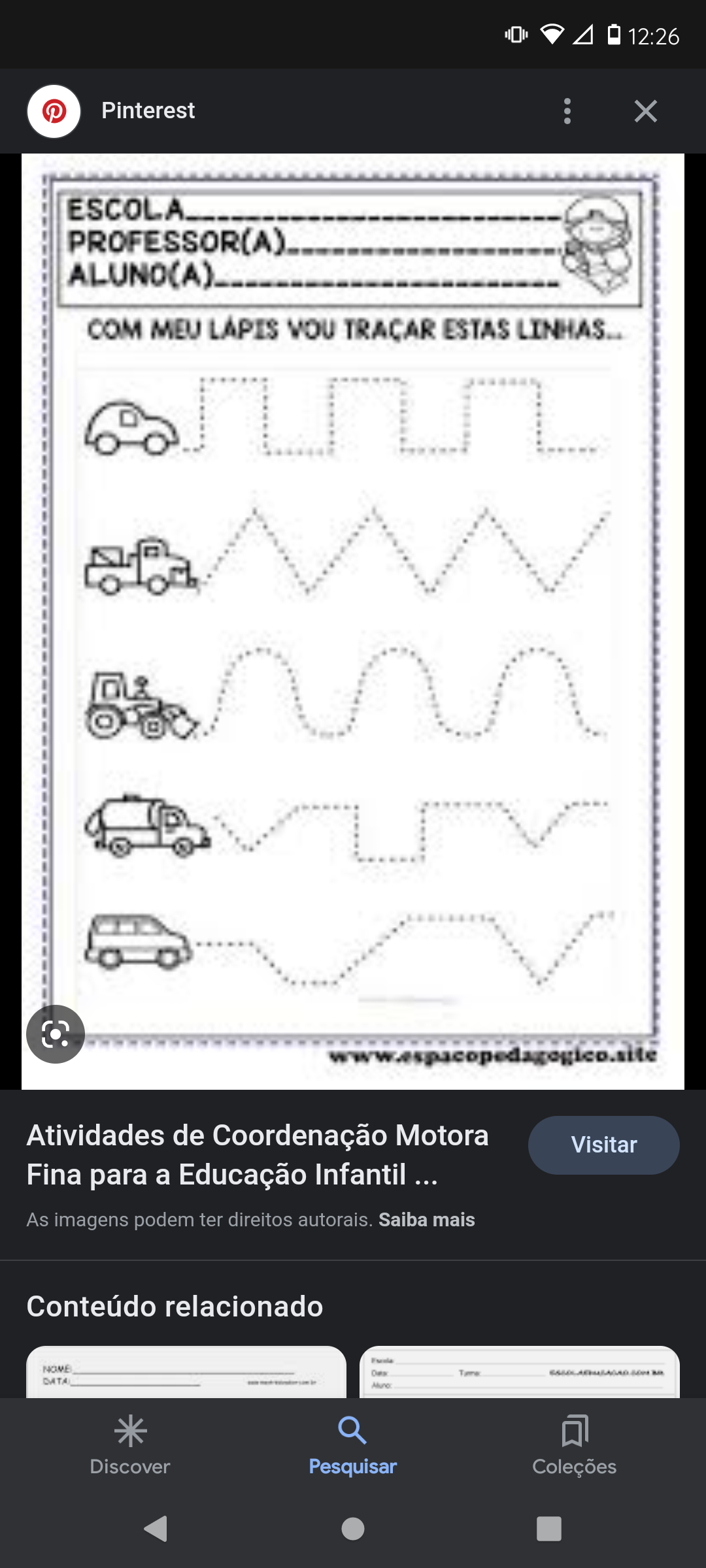
Task: Go back with the system back button
Action: pos(156,1529)
